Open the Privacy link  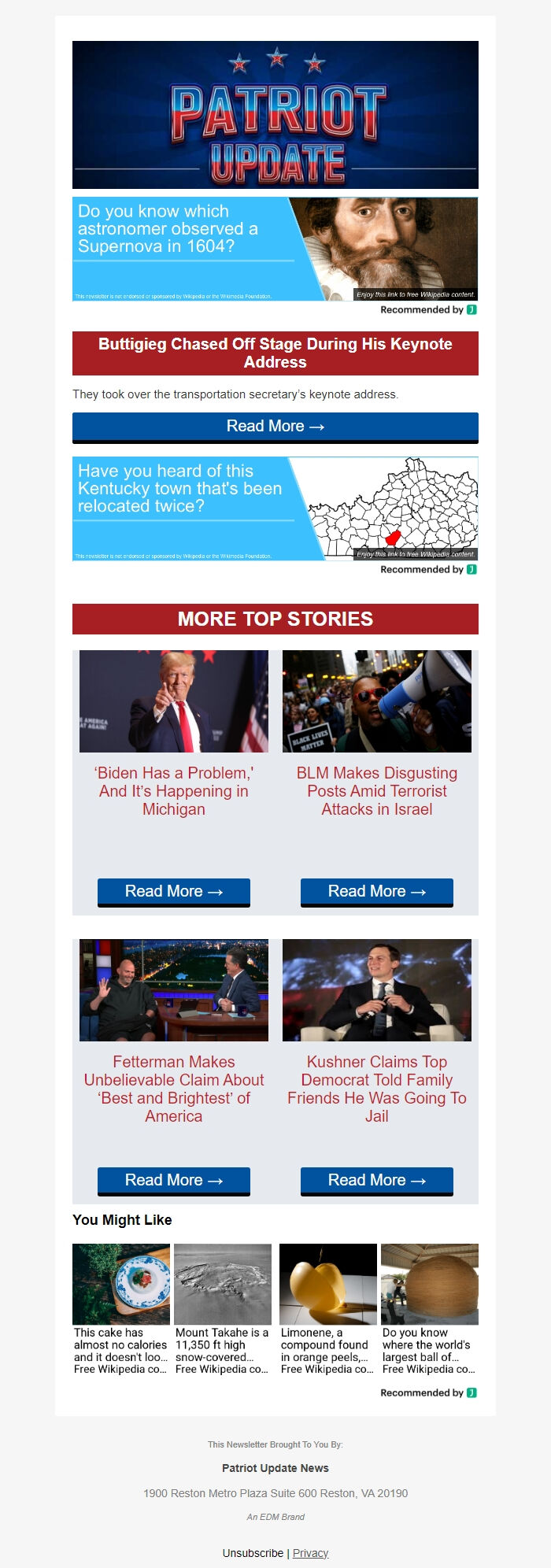310,1553
